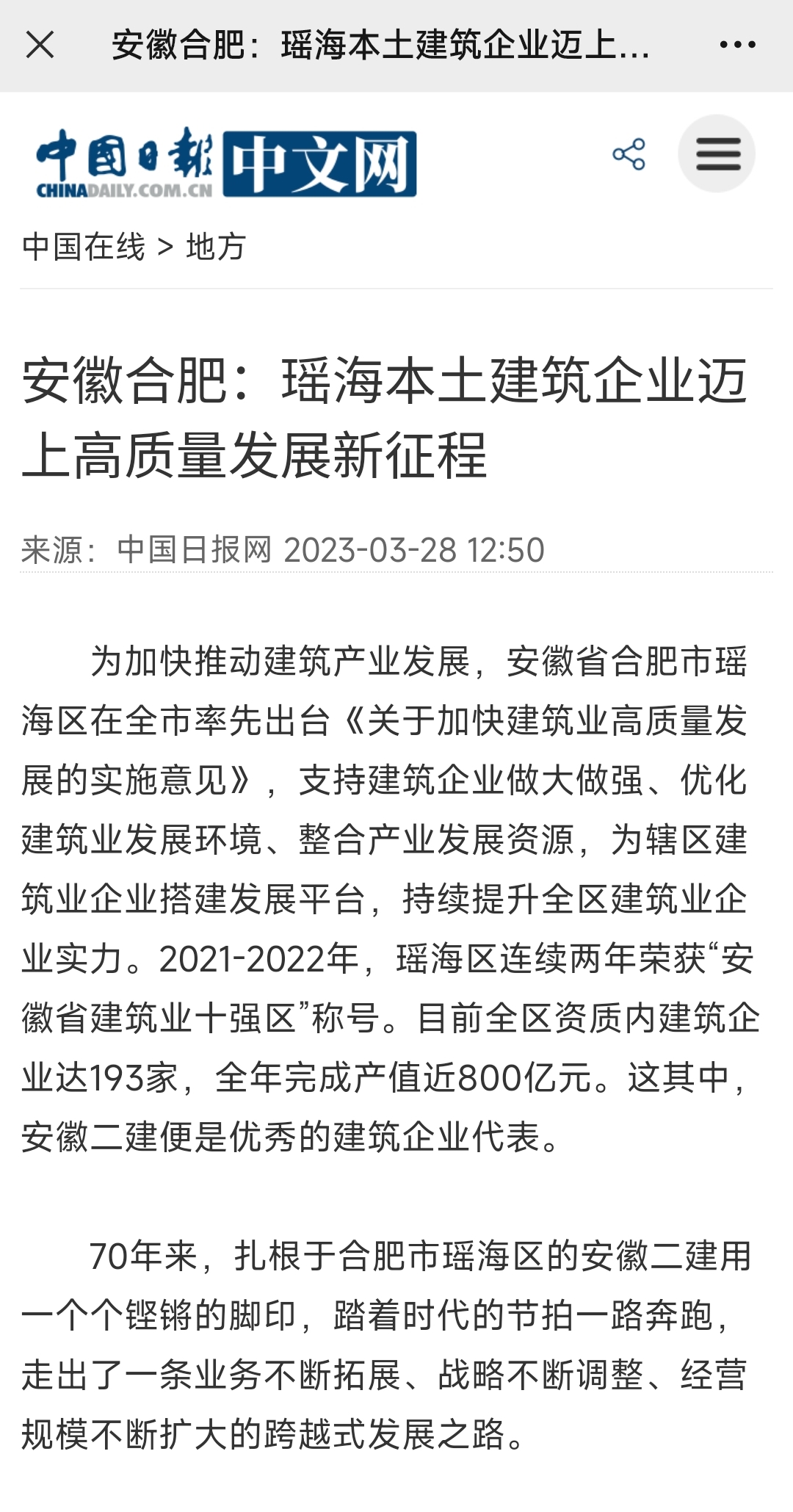The width and height of the screenshot is (793, 1512).
Task: Share this article
Action: (629, 154)
